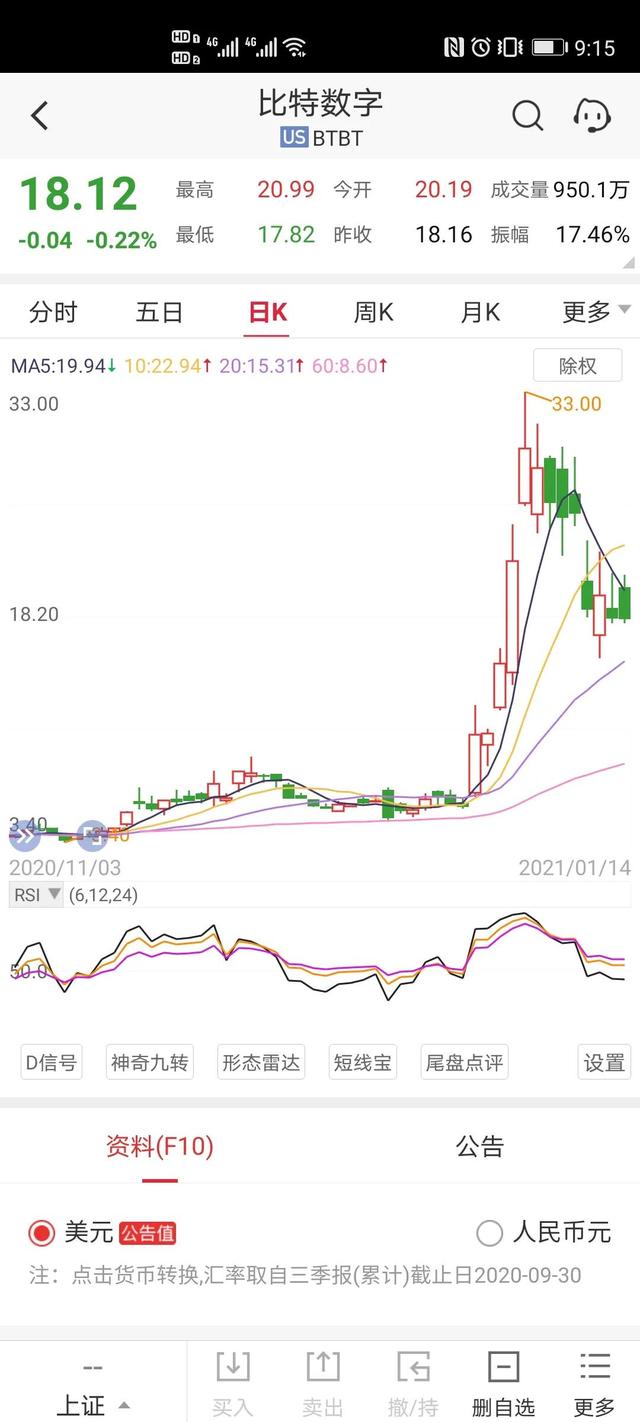Select the 周K weekly chart tab

(x=373, y=312)
